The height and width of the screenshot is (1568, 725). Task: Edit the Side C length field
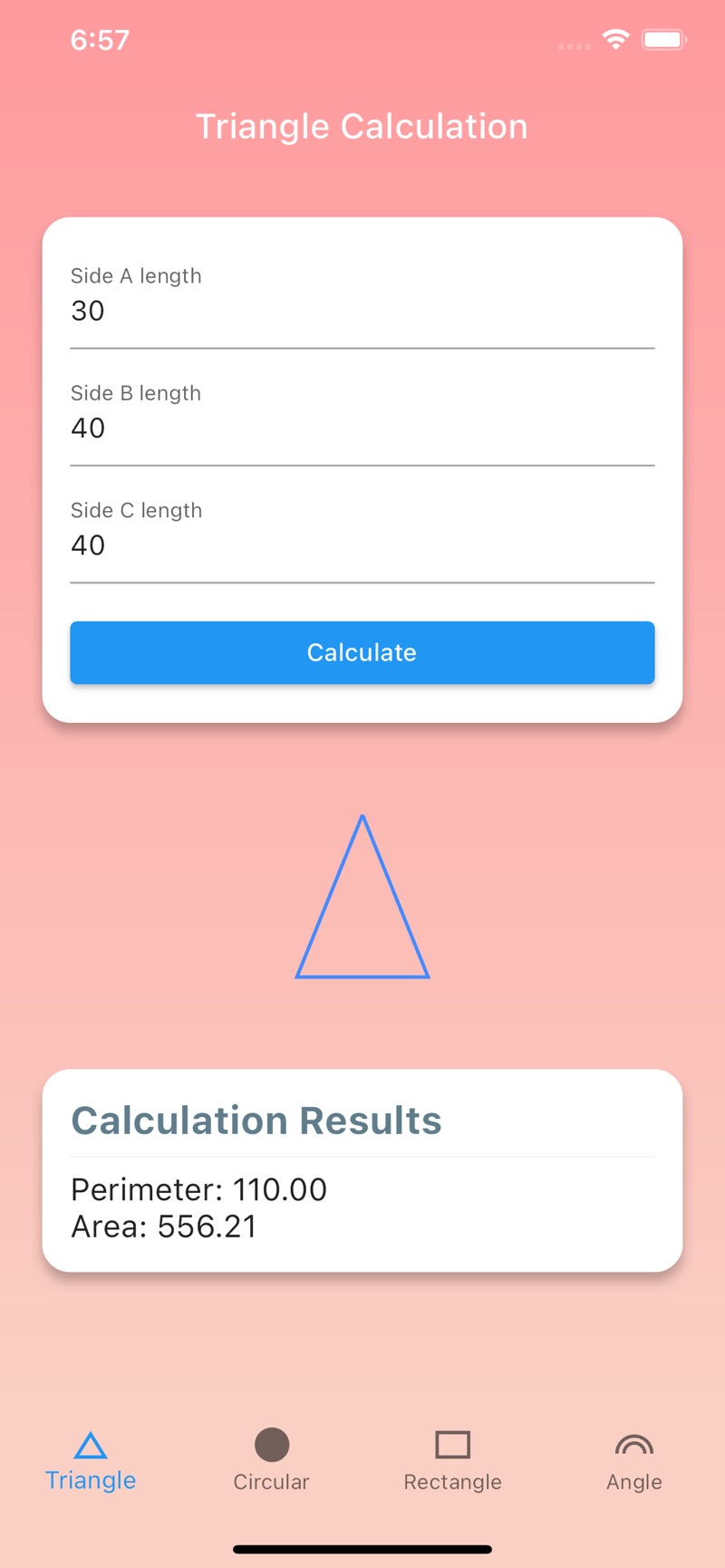tap(362, 533)
